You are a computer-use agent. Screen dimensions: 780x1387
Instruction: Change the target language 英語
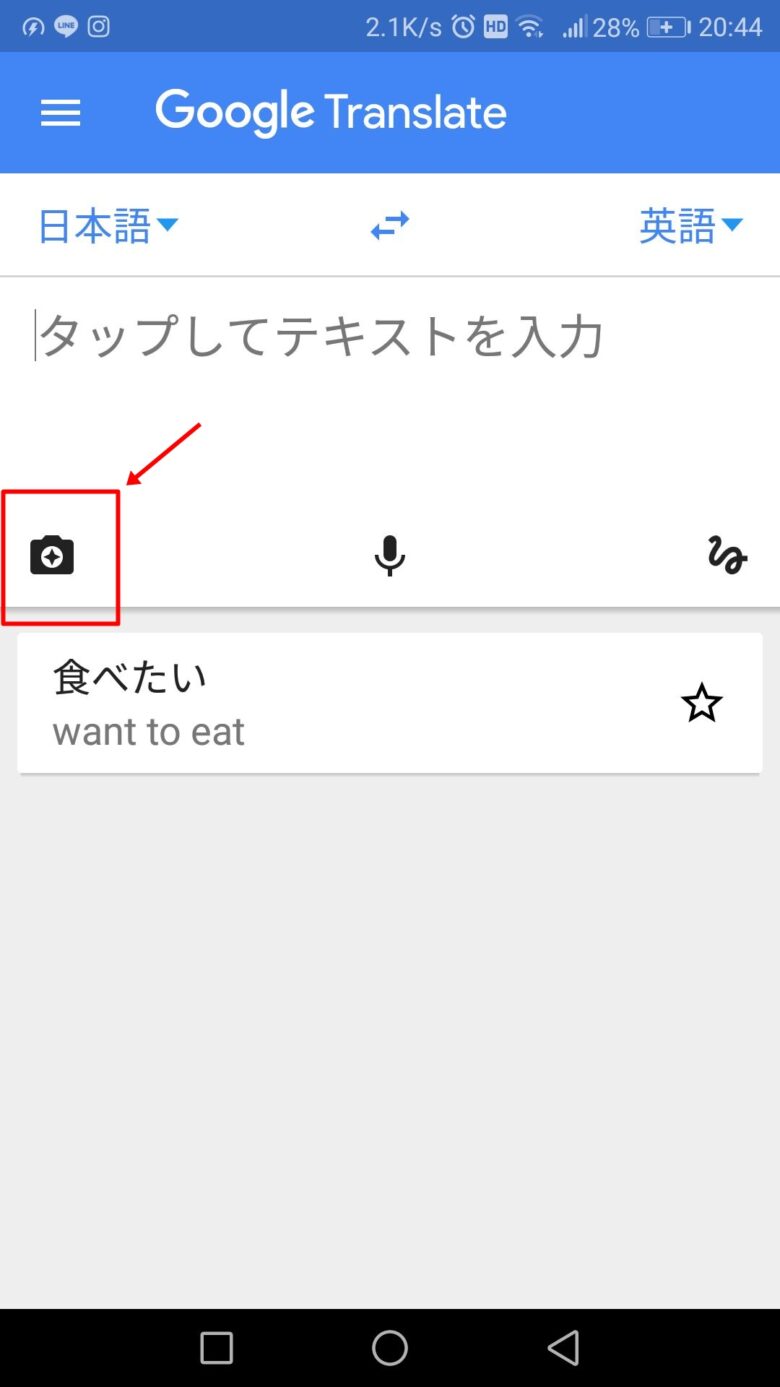(691, 226)
